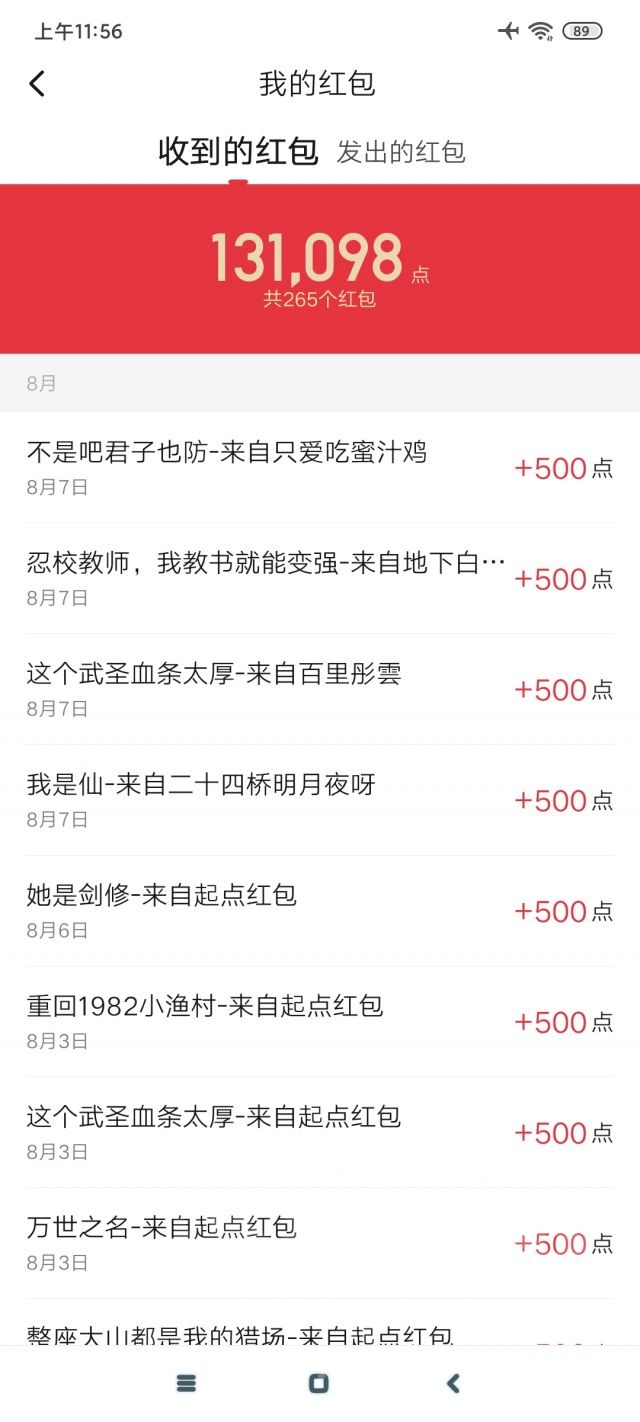Go back from 我的红包 page
The height and width of the screenshot is (1422, 640).
[x=38, y=84]
